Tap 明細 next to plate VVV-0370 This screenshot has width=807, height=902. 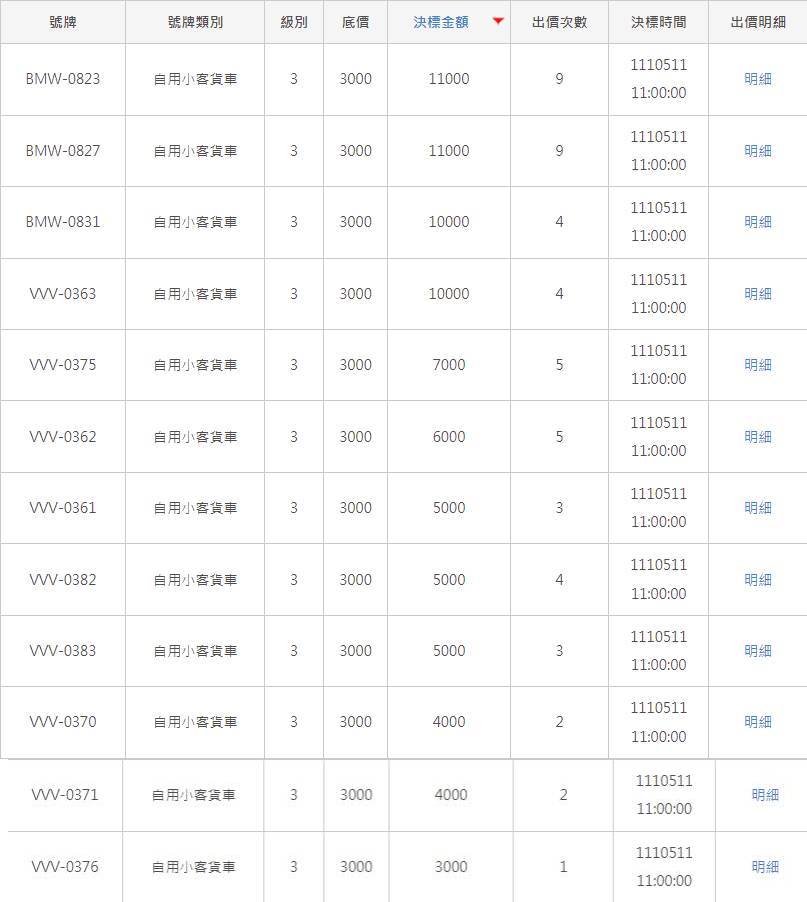758,722
